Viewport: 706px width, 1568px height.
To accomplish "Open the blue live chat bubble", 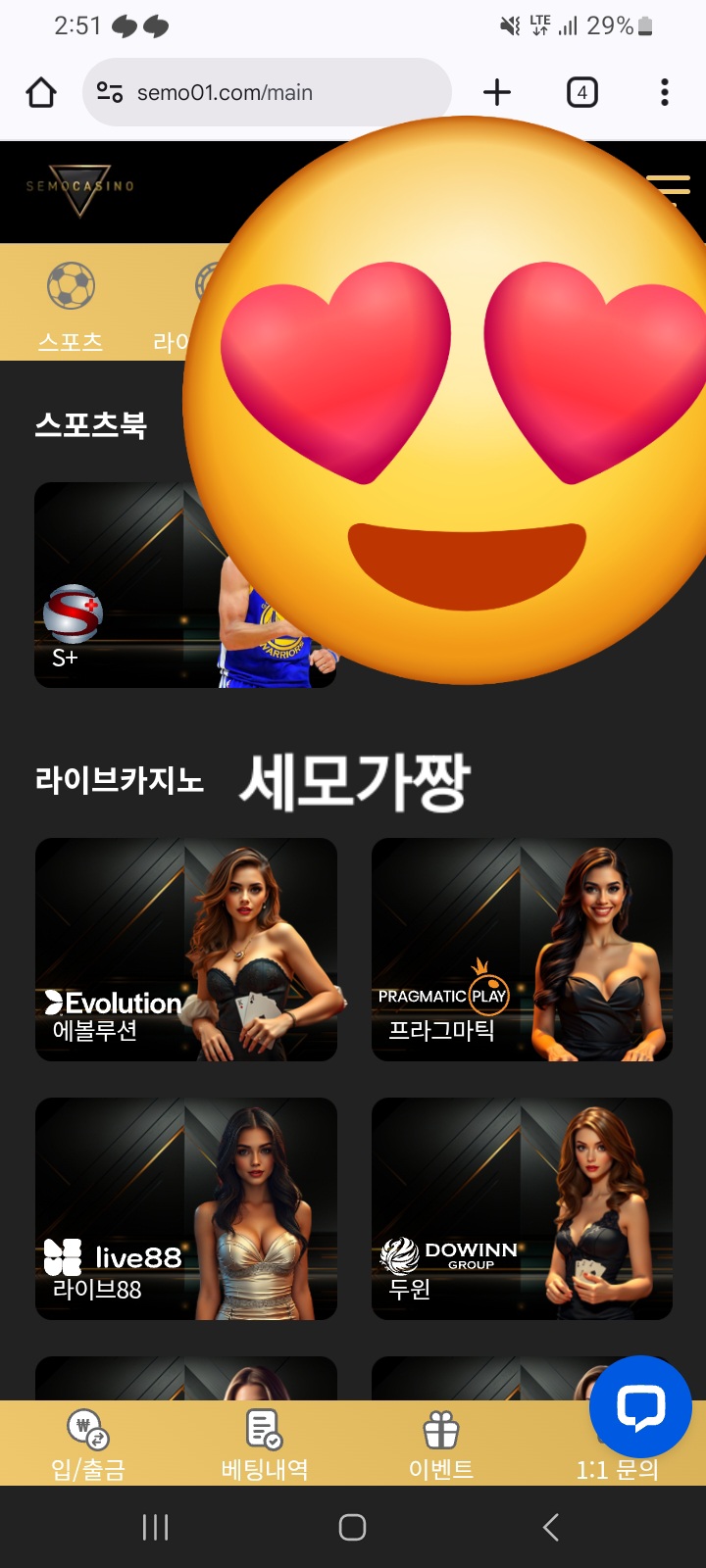I will coord(640,1407).
